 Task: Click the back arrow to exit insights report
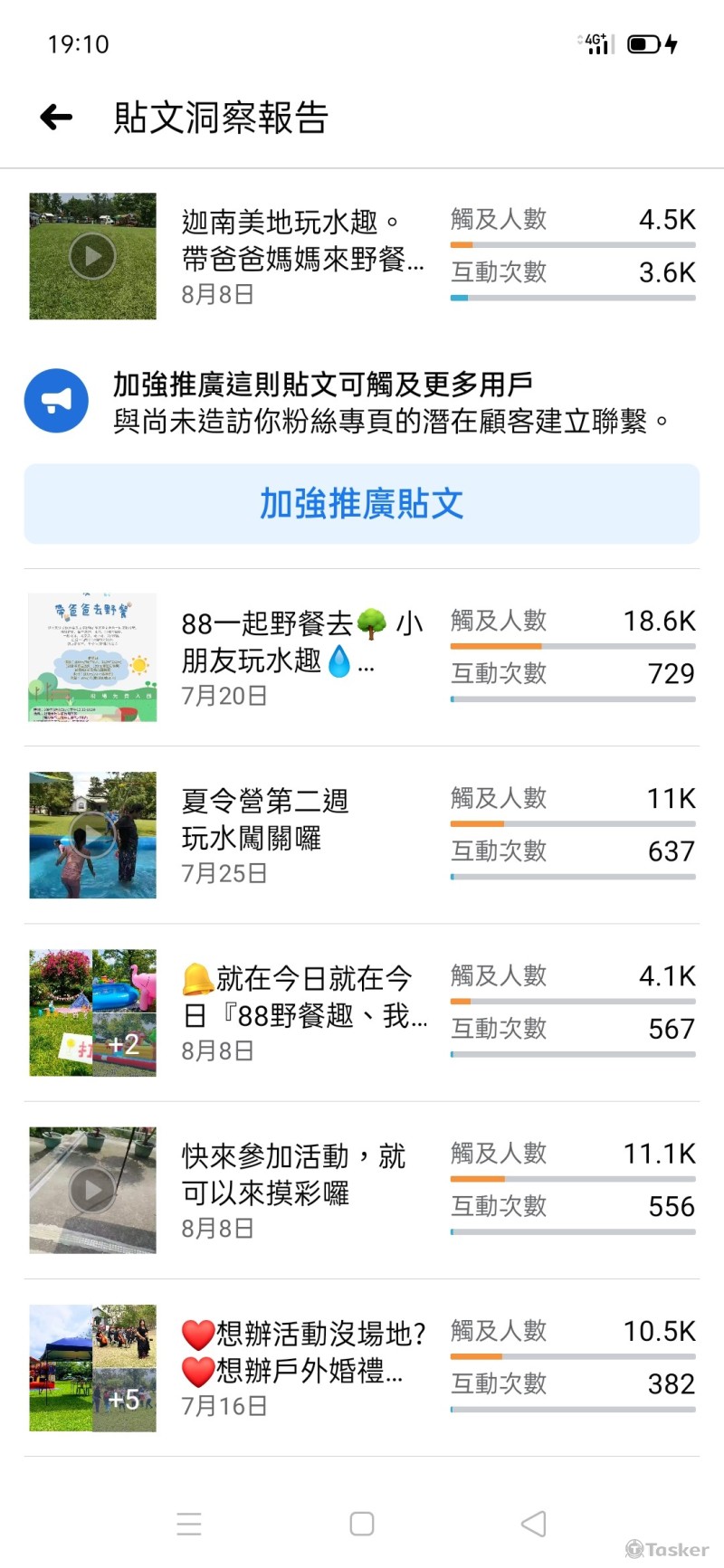point(55,117)
